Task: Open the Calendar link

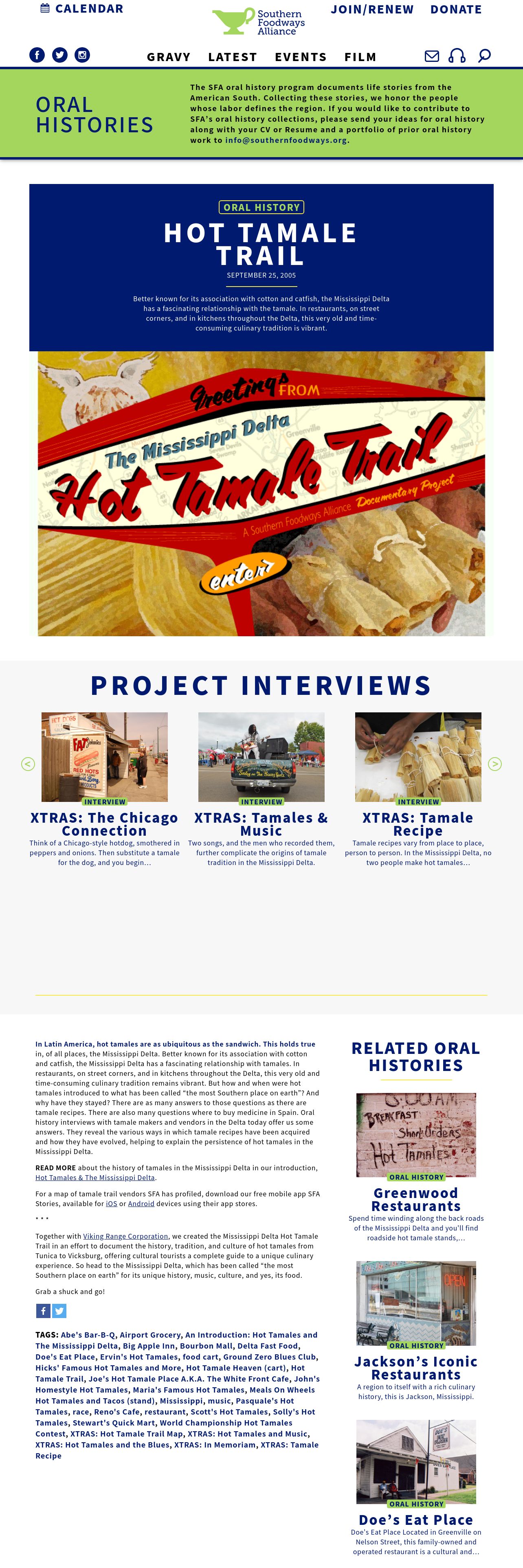Action: [x=81, y=9]
